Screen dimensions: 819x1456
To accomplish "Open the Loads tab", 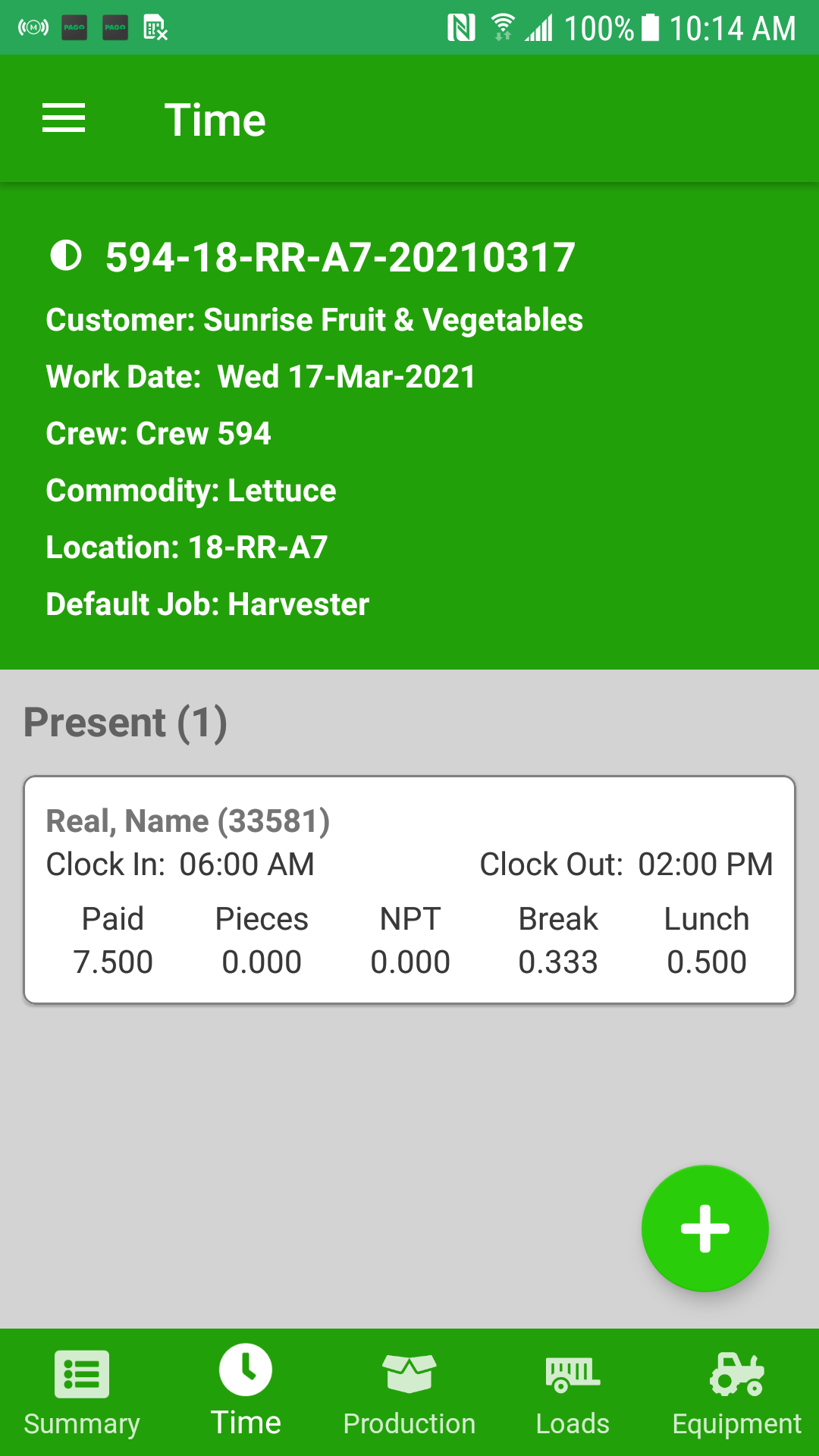I will [573, 1392].
